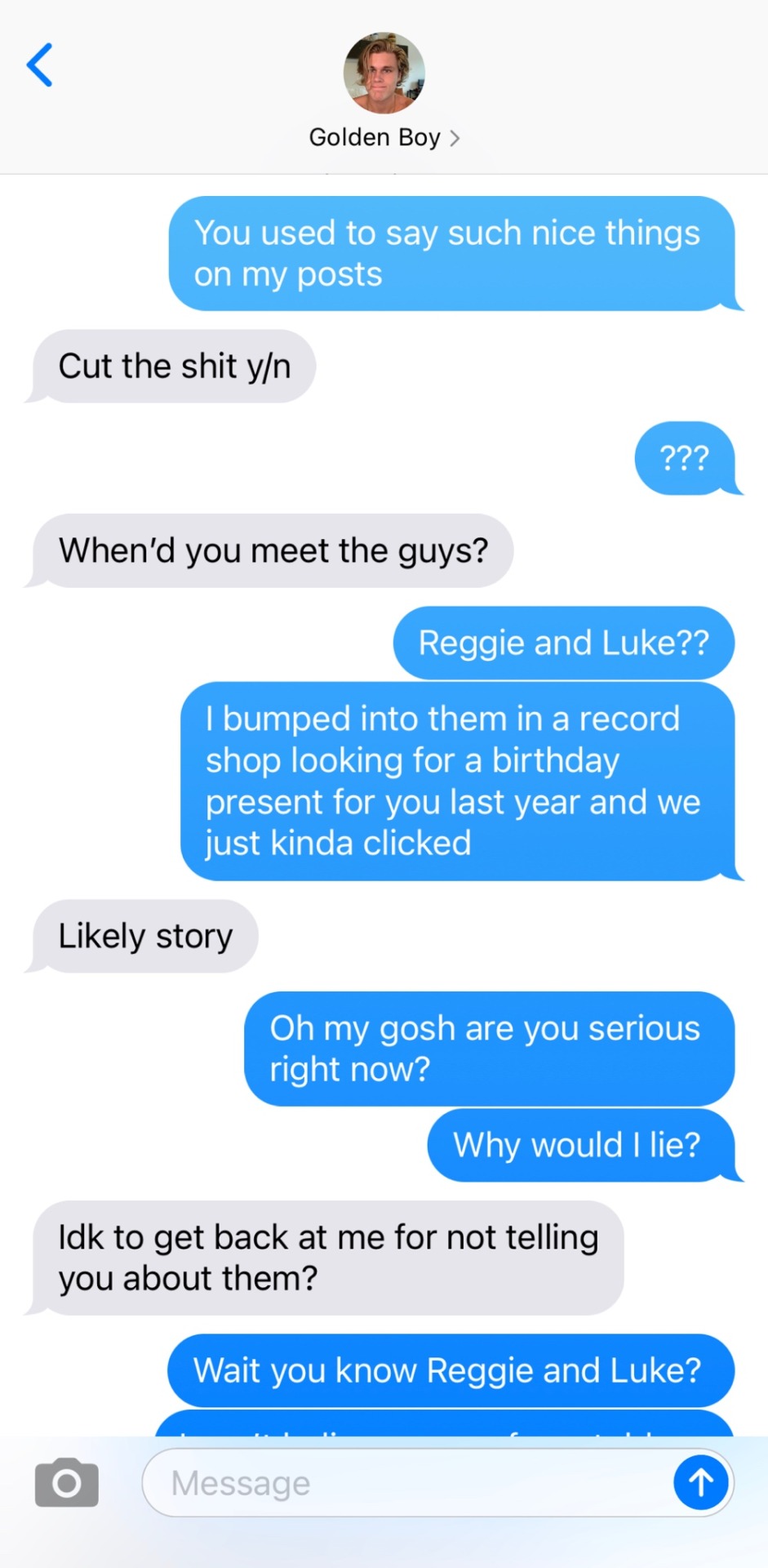Image resolution: width=768 pixels, height=1568 pixels.
Task: Go back to the messages list
Action: tap(40, 65)
